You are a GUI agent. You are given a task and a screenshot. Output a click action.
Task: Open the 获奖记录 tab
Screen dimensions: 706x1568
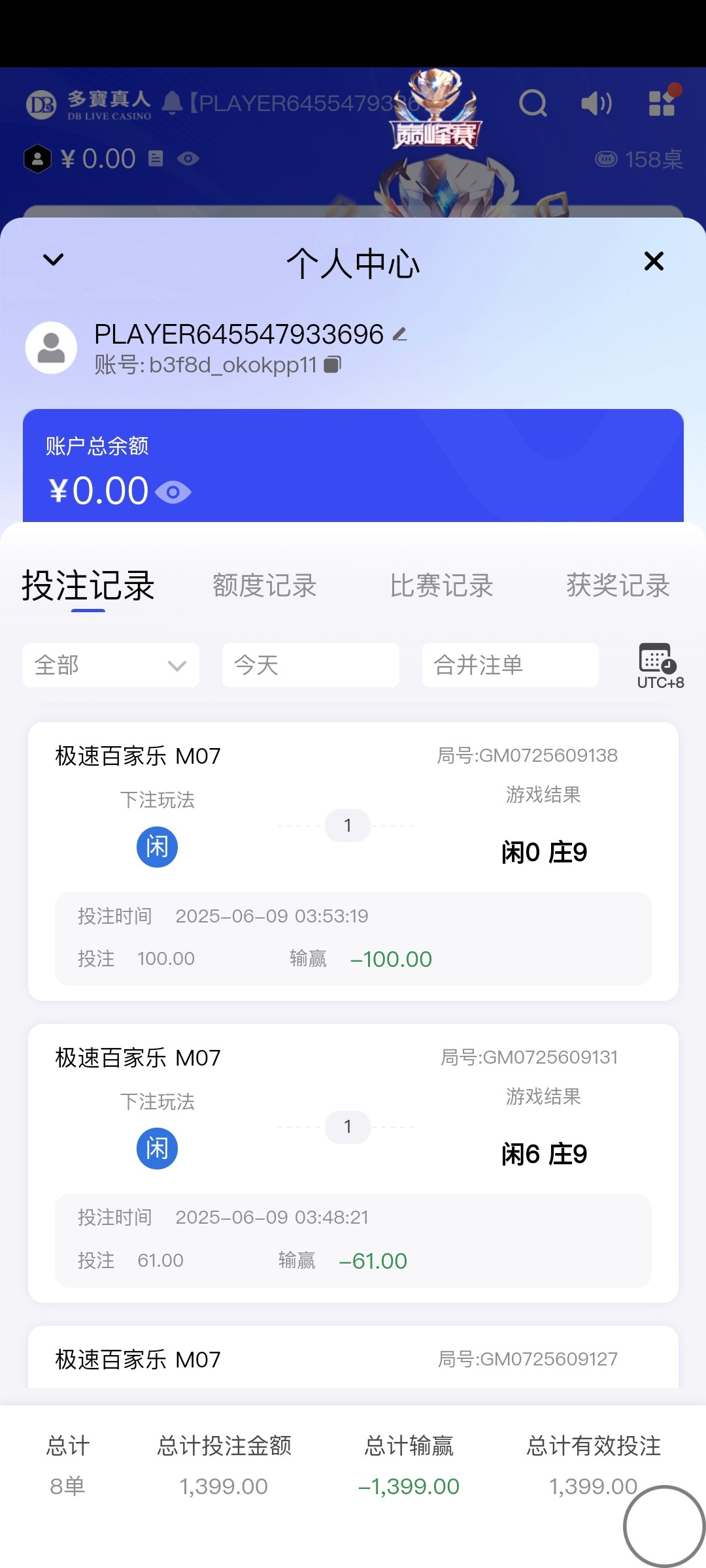pyautogui.click(x=618, y=586)
